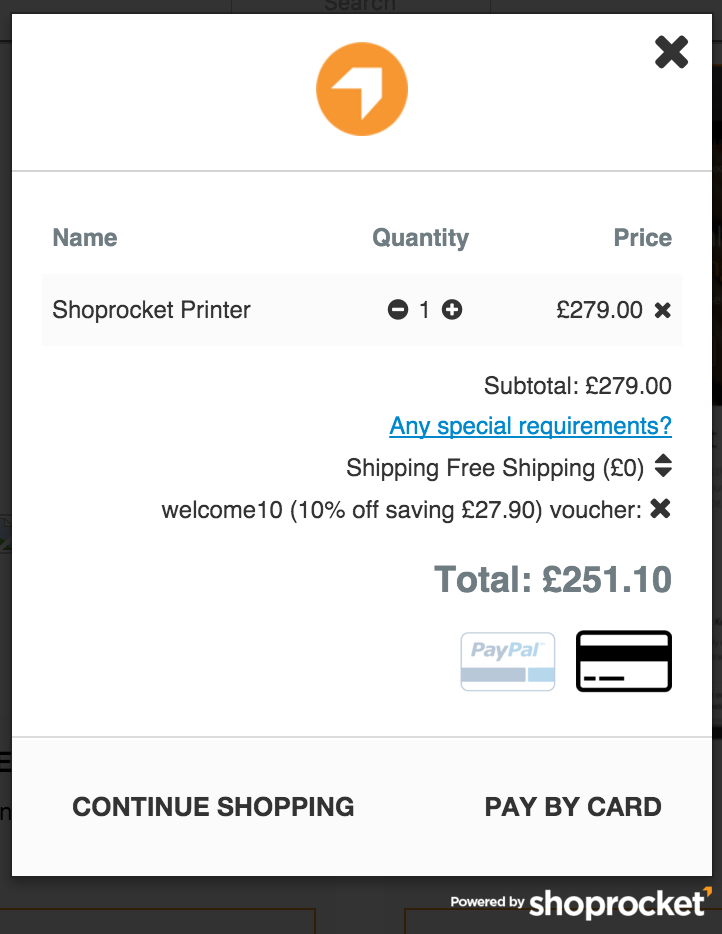Remove the welcome10 voucher
The width and height of the screenshot is (722, 934).
pyautogui.click(x=660, y=509)
